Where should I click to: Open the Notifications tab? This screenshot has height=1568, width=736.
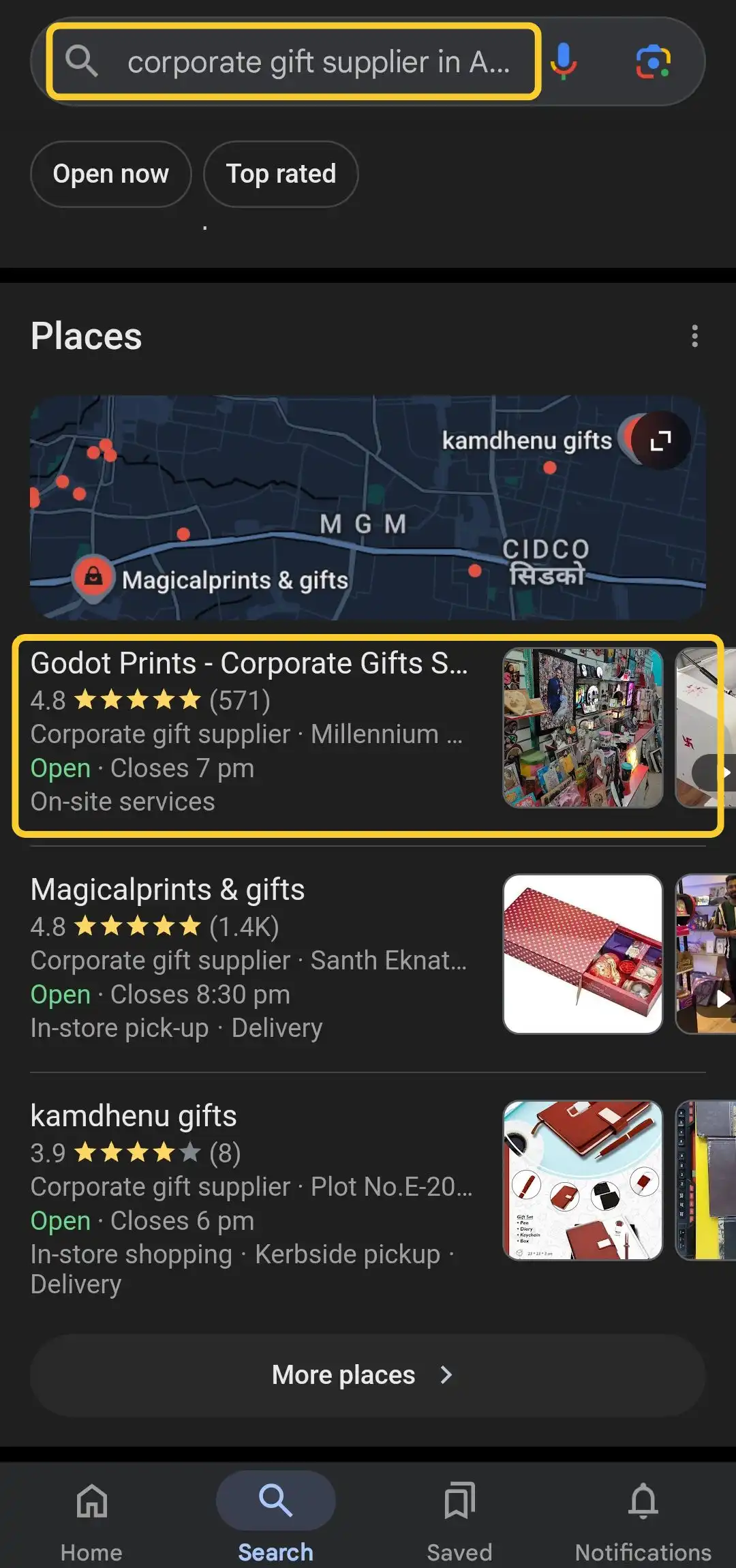click(643, 1517)
